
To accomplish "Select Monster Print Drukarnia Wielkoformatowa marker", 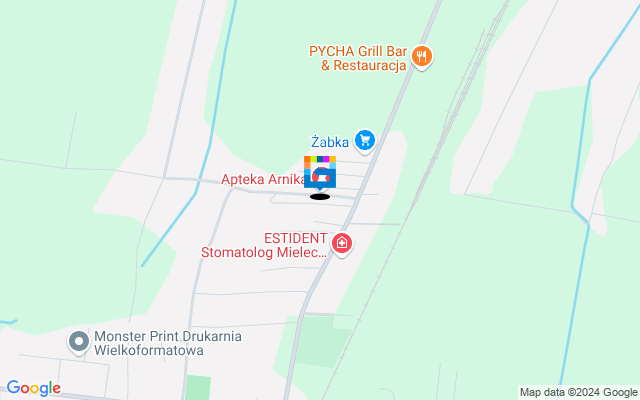I will 78,342.
